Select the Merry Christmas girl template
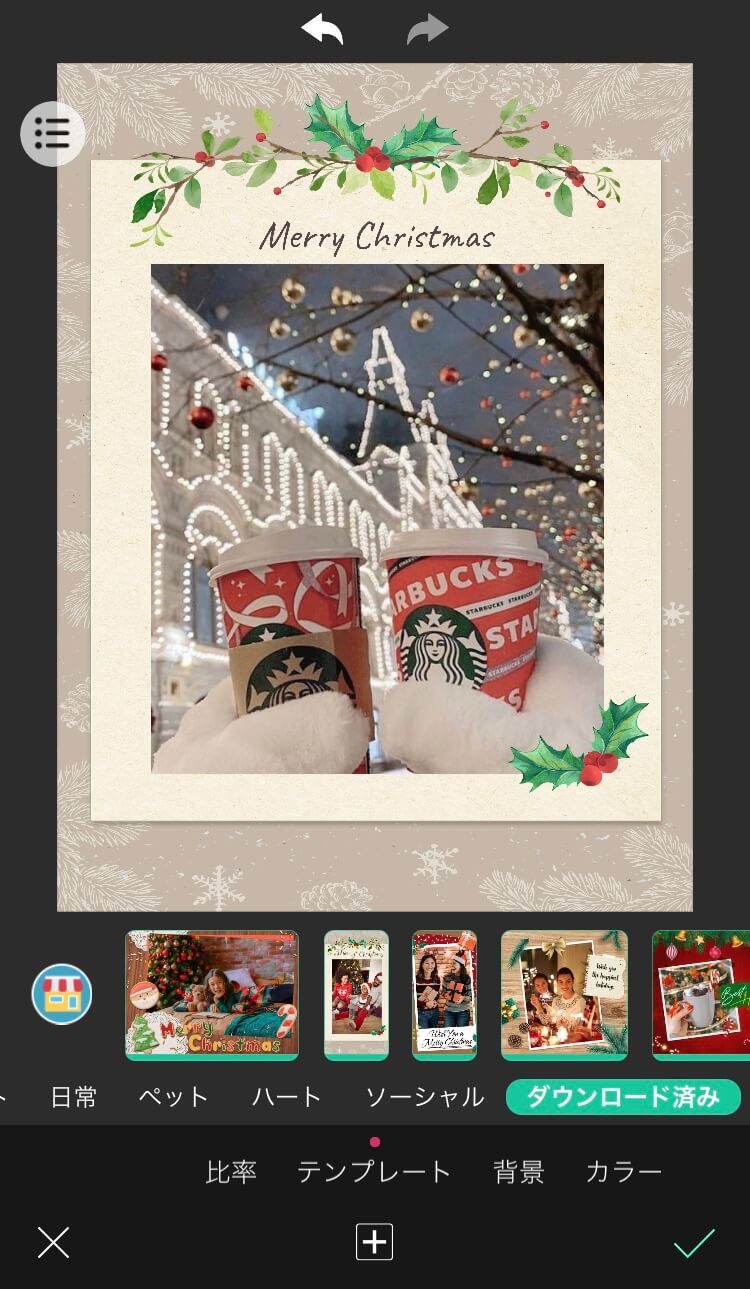Viewport: 750px width, 1289px height. tap(211, 994)
